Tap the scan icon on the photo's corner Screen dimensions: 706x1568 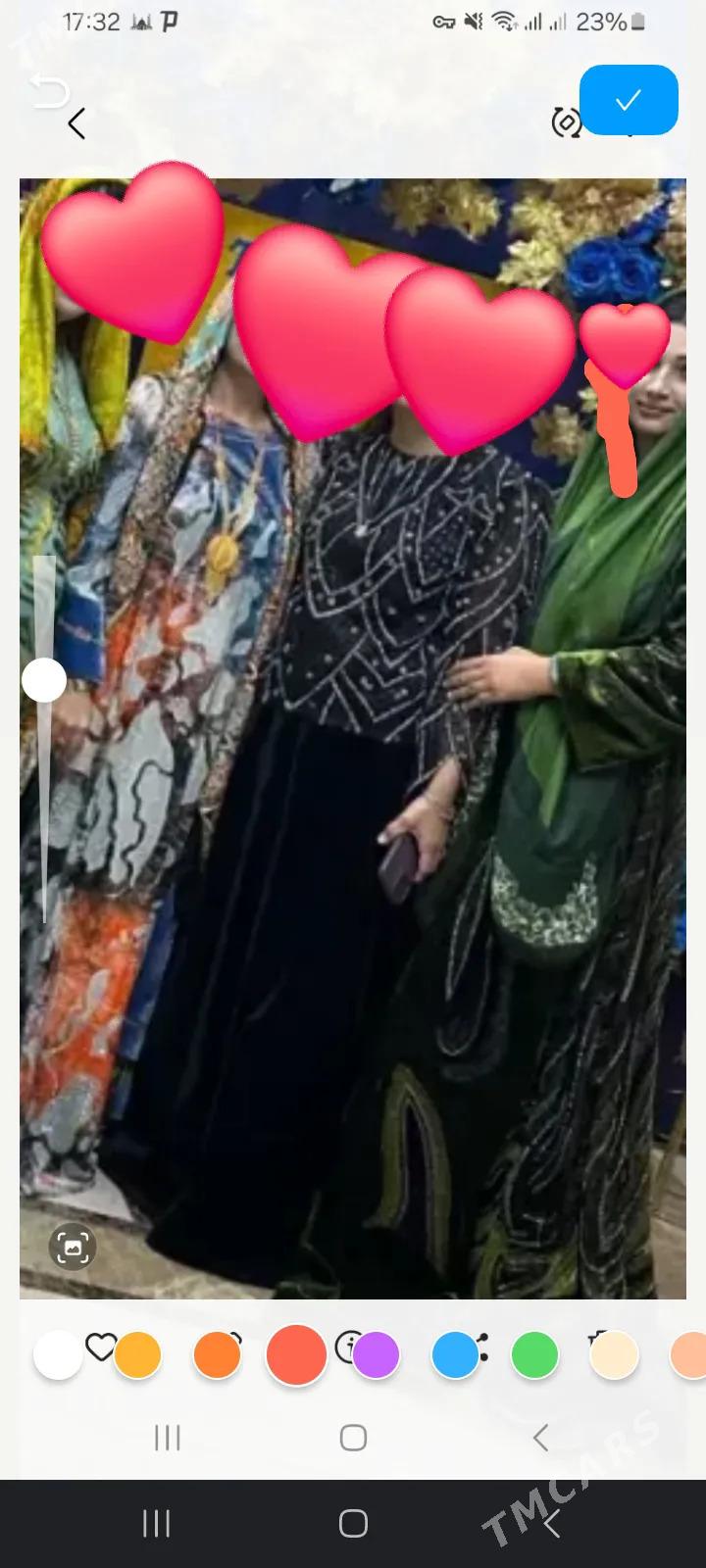coord(73,1248)
